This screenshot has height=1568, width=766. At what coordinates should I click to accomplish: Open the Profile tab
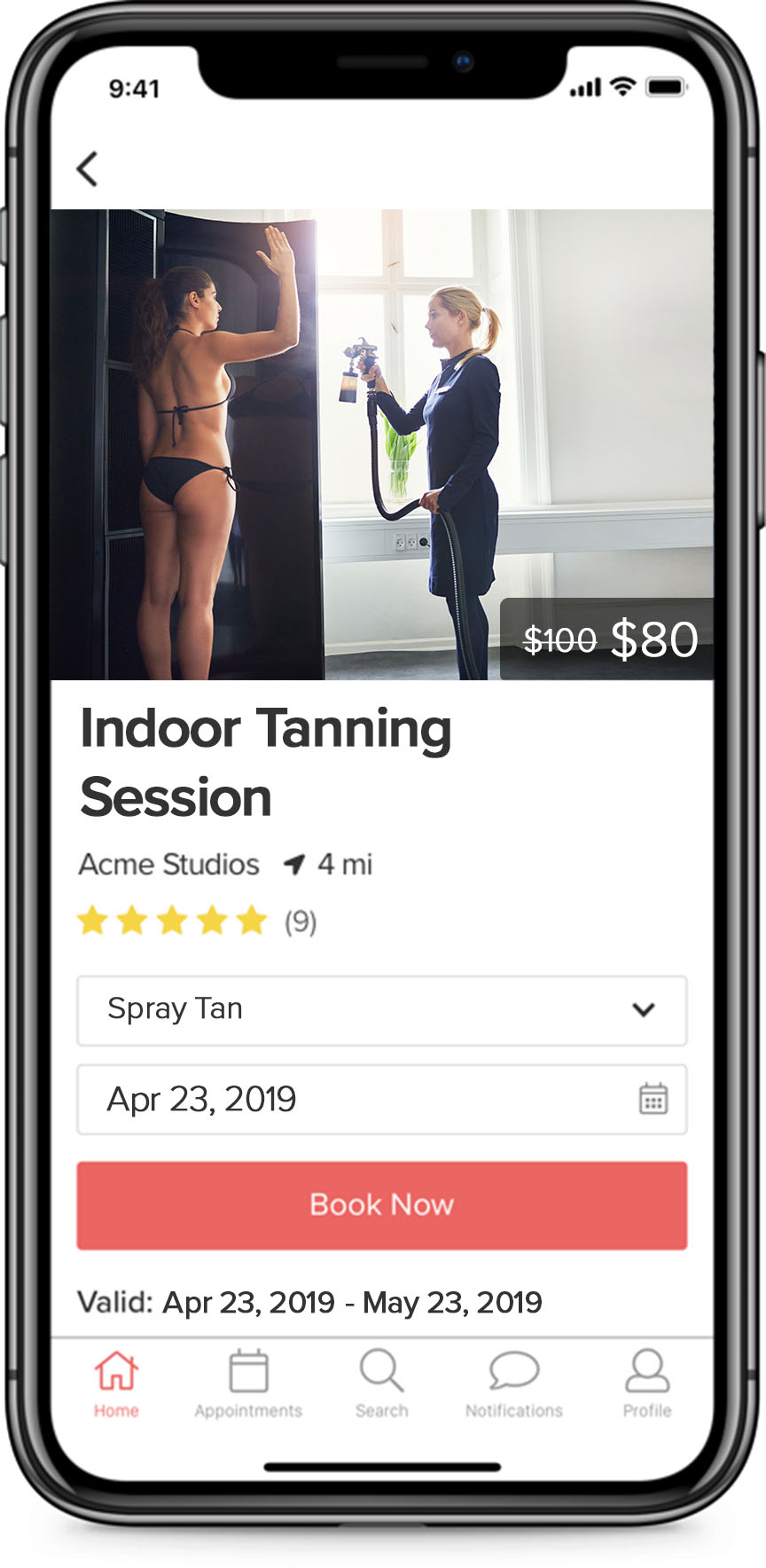pyautogui.click(x=646, y=1384)
